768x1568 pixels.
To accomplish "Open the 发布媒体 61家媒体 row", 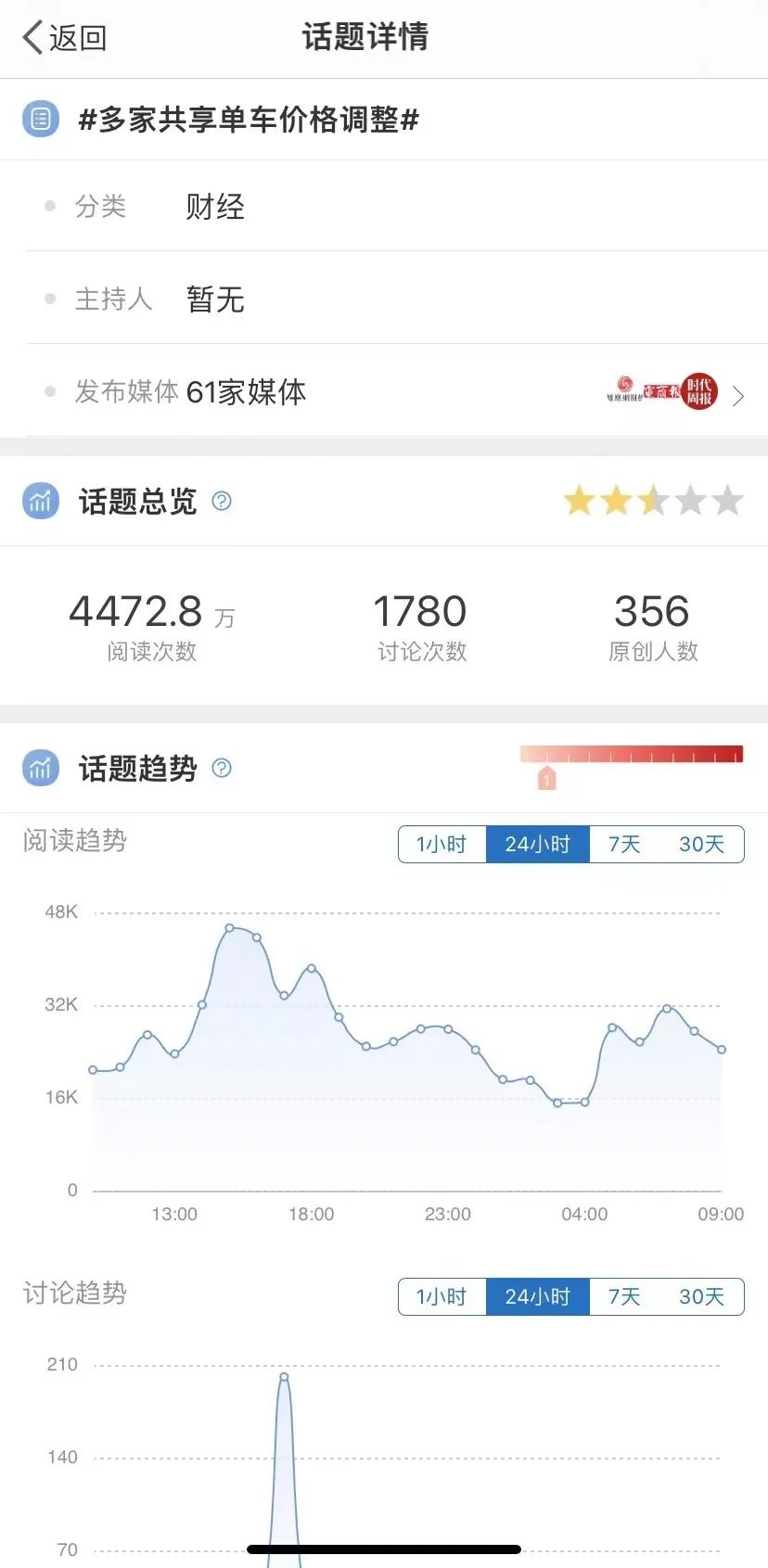I will point(384,392).
